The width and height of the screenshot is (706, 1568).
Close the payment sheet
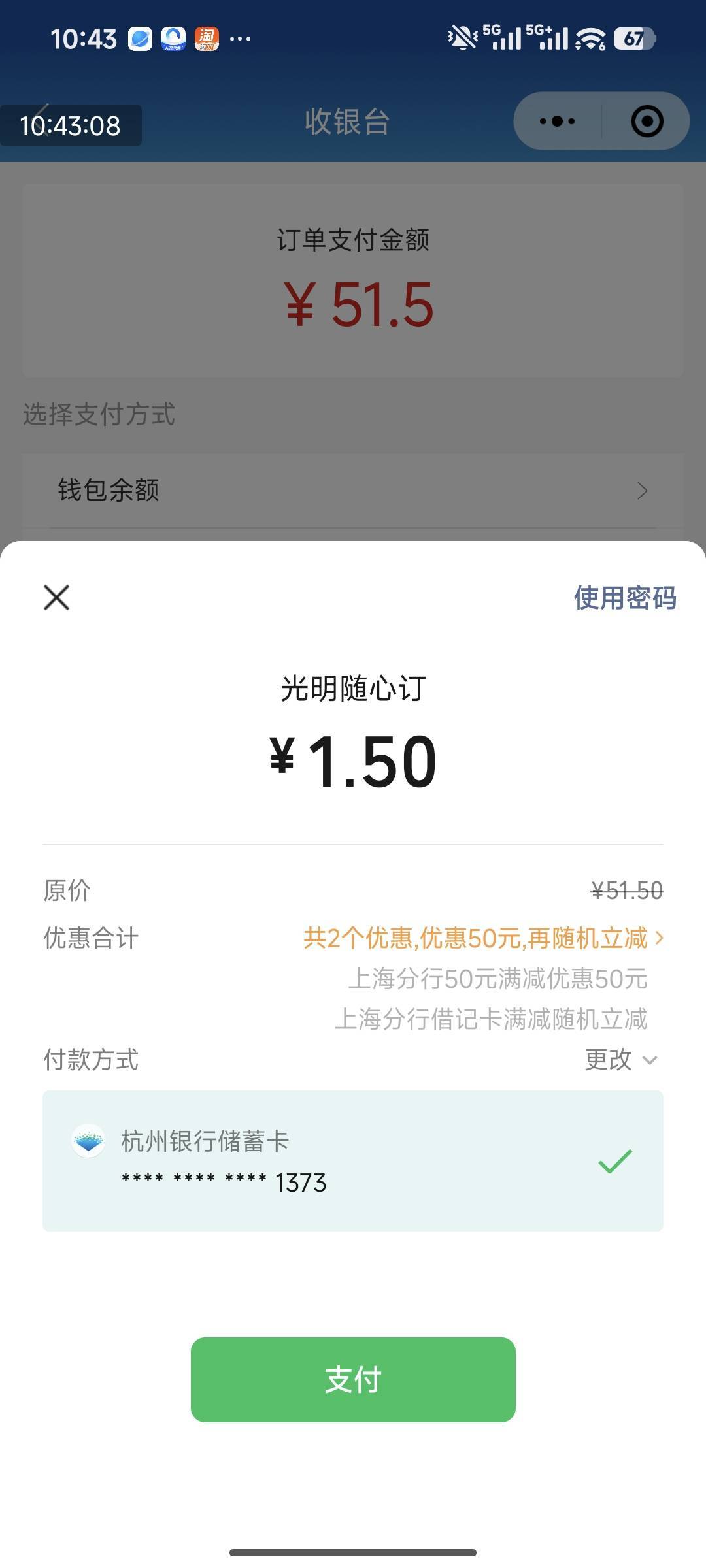coord(57,597)
